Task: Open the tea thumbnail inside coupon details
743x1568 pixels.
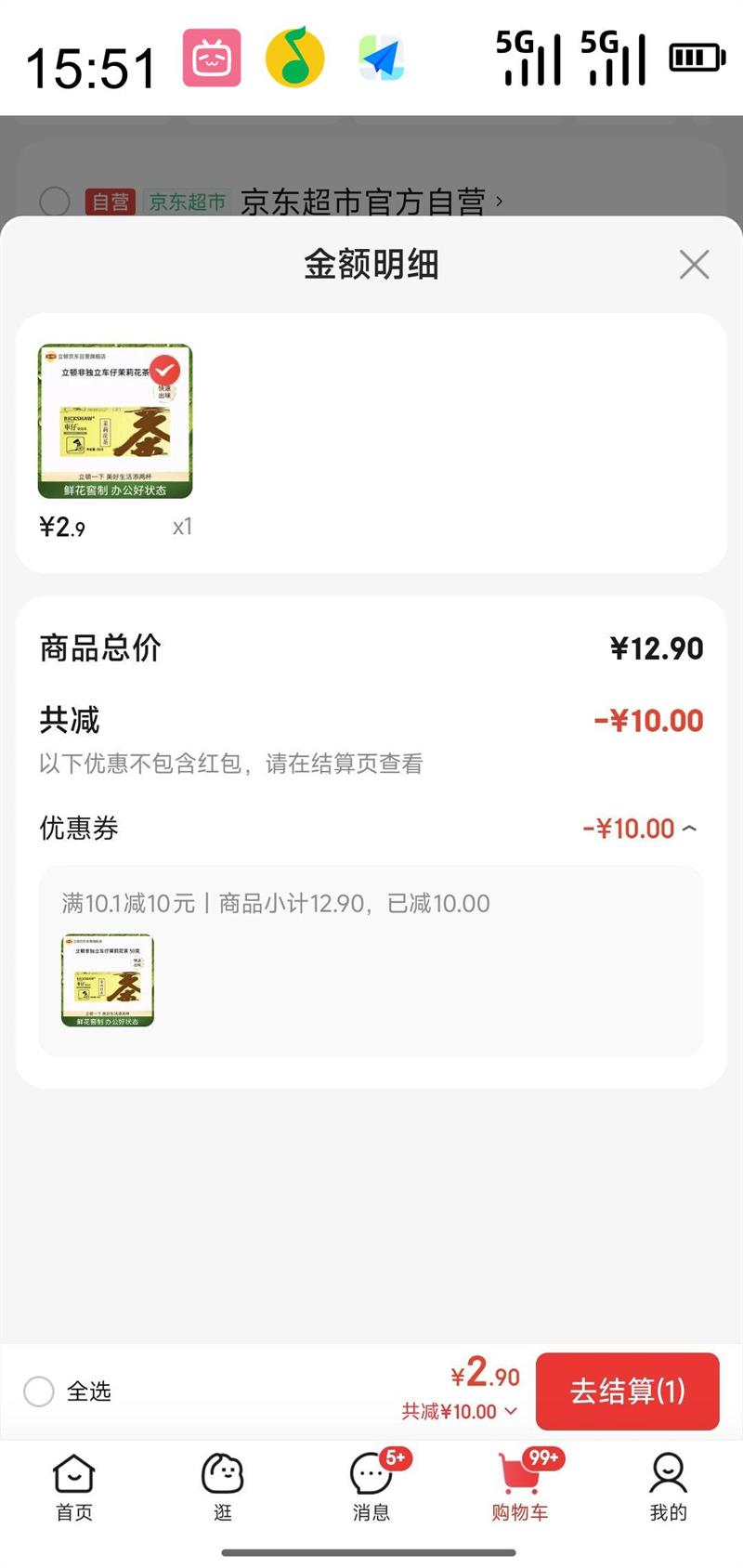Action: [108, 980]
